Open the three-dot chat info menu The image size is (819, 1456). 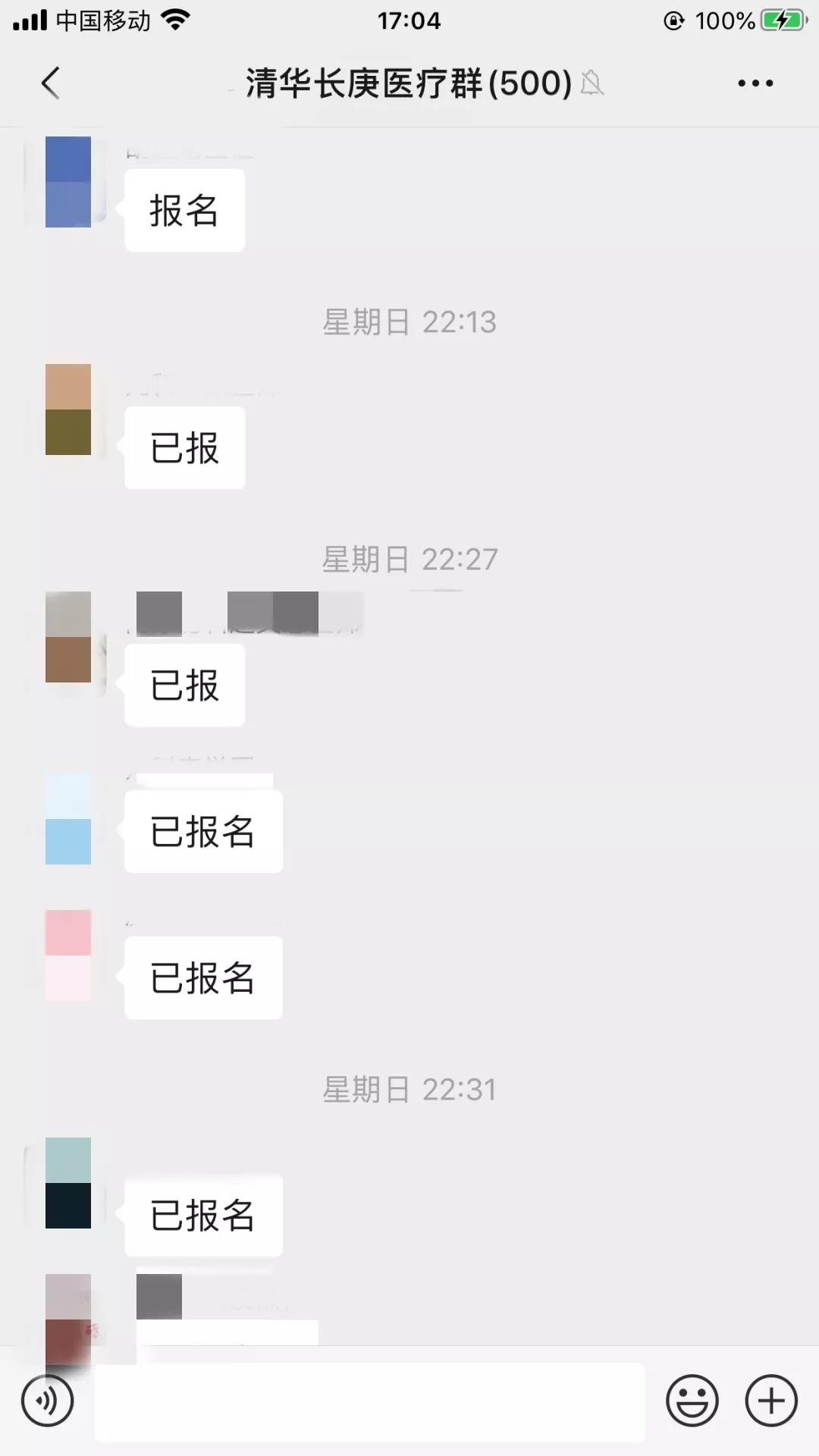point(755,83)
